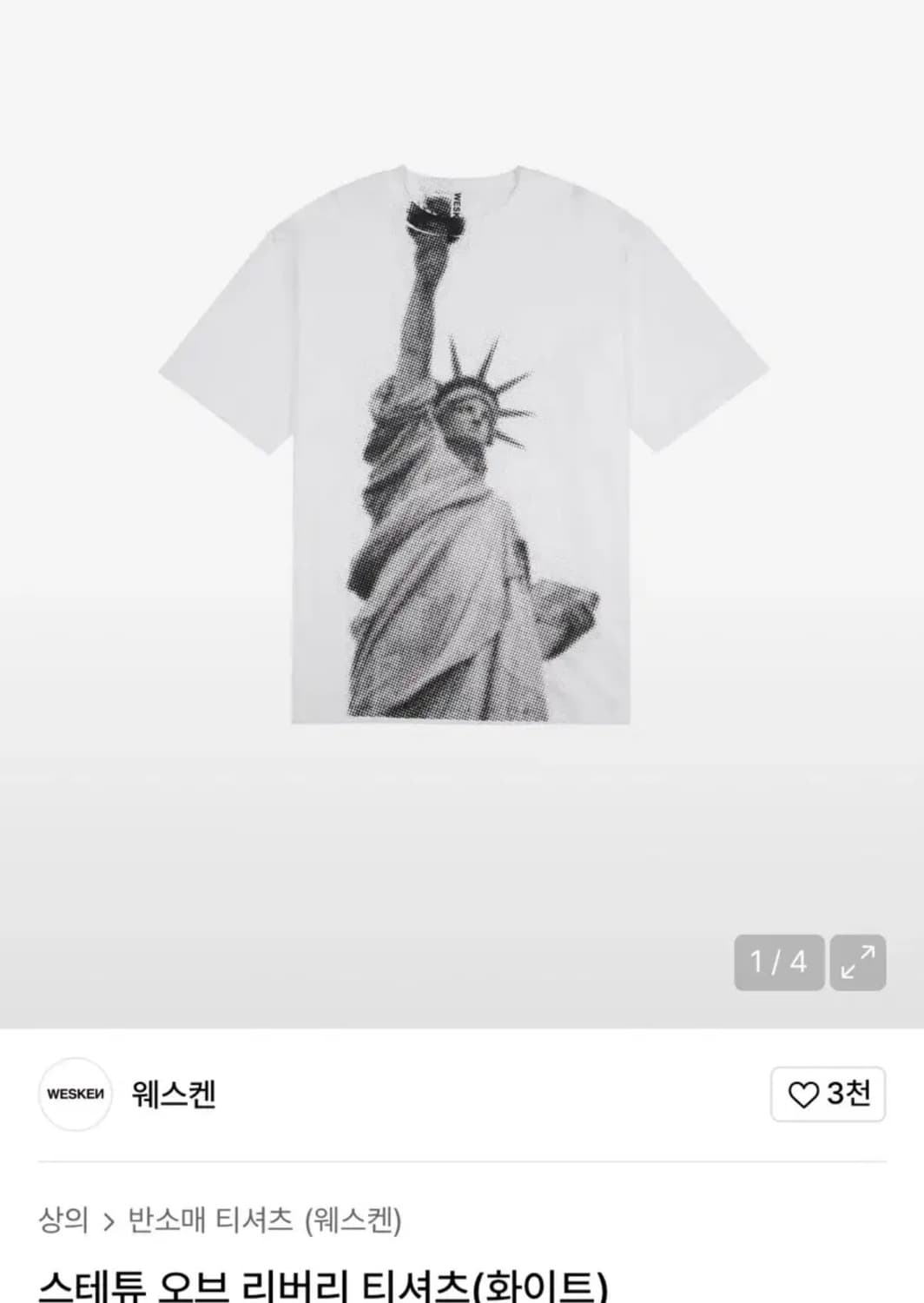Tap the Statue of Liberty t-shirt photo
This screenshot has height=1303, width=924.
460,452
